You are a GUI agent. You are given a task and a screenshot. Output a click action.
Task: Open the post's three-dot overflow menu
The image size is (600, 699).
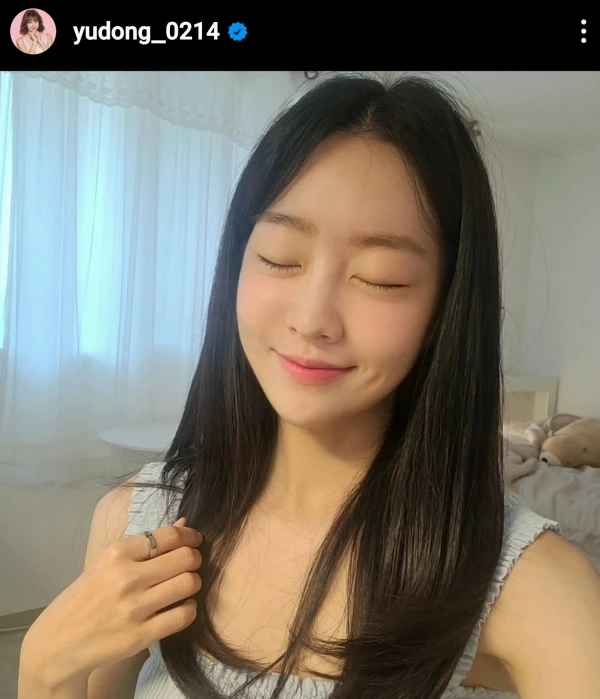coord(583,32)
